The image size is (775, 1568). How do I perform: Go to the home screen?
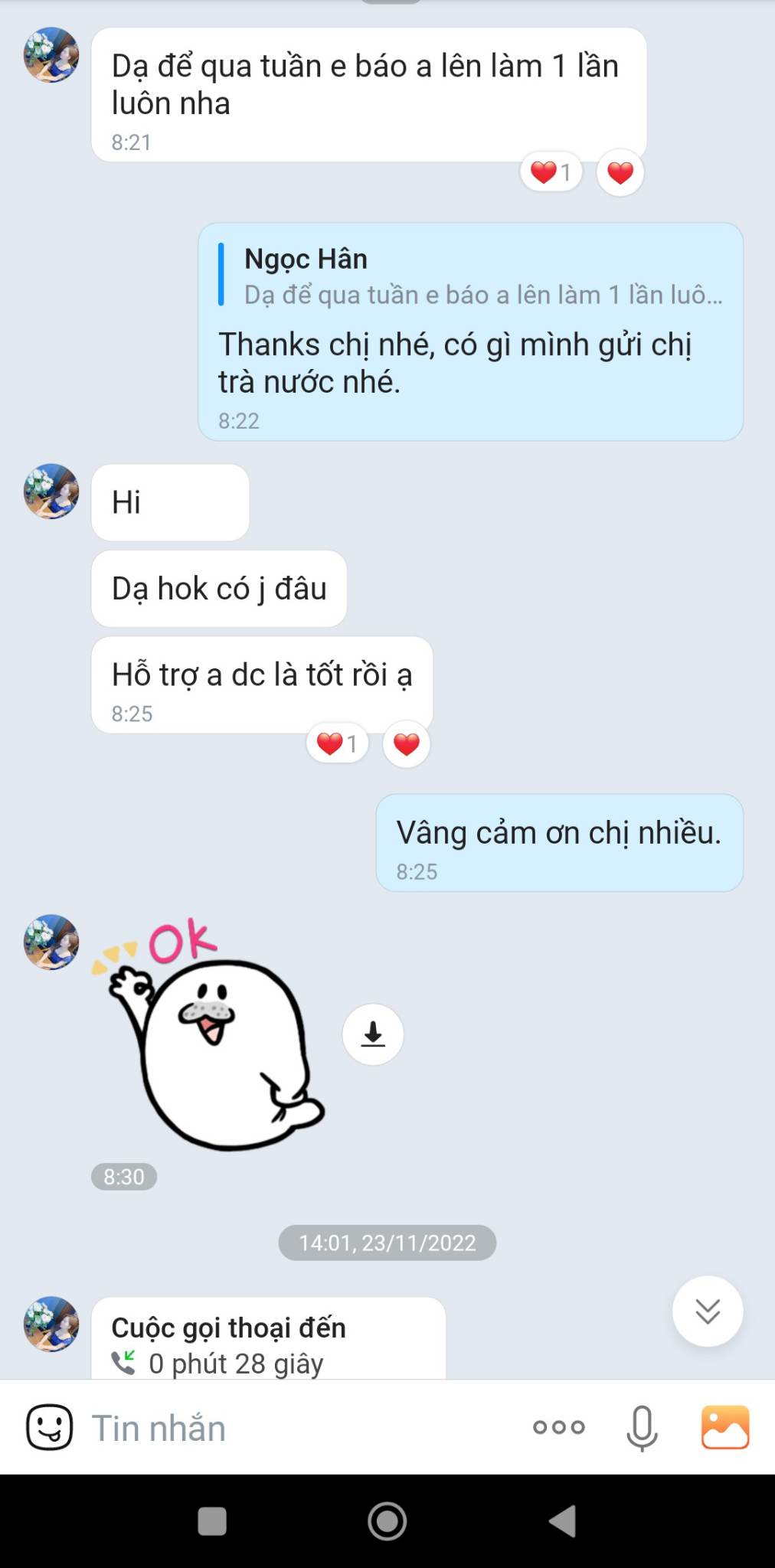tap(387, 1521)
